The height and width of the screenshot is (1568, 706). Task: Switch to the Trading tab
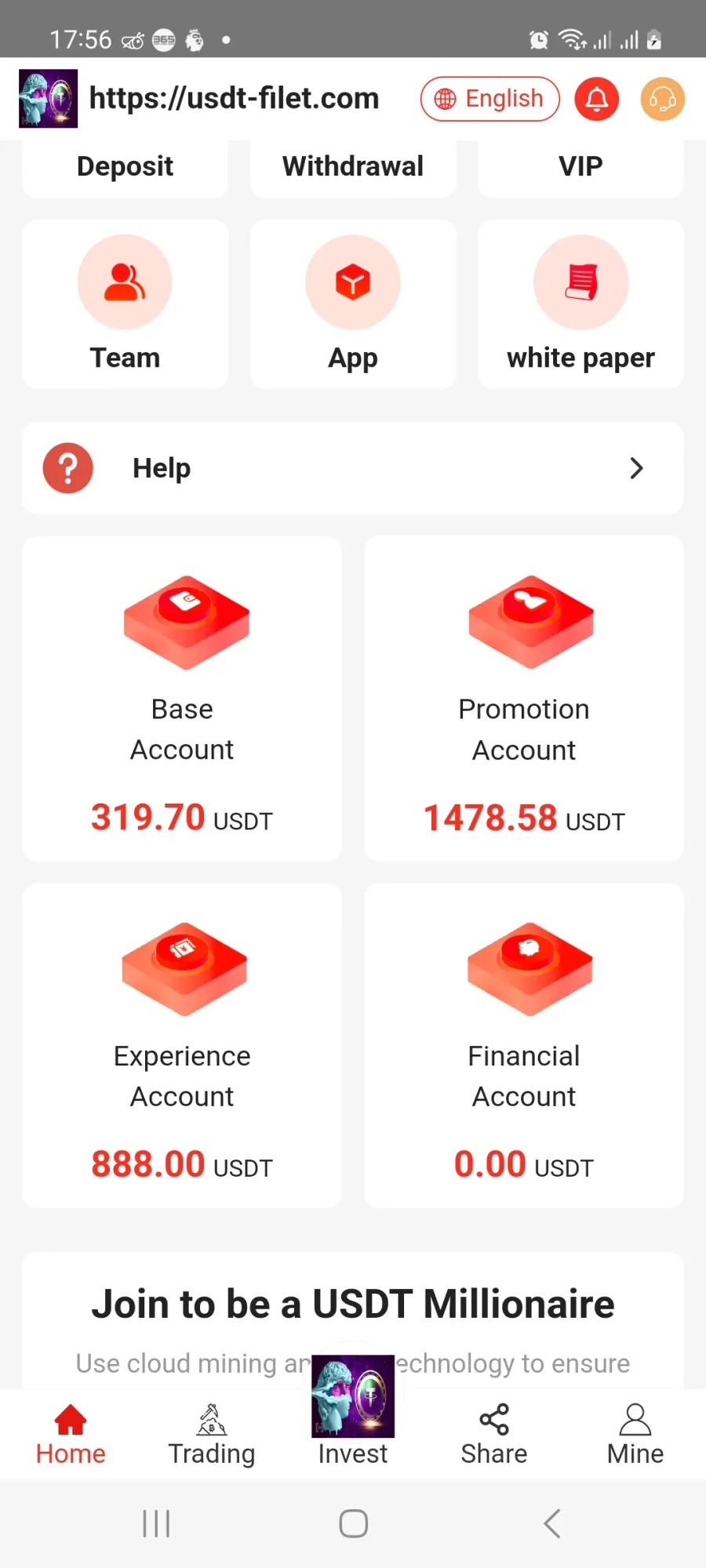coord(212,1436)
